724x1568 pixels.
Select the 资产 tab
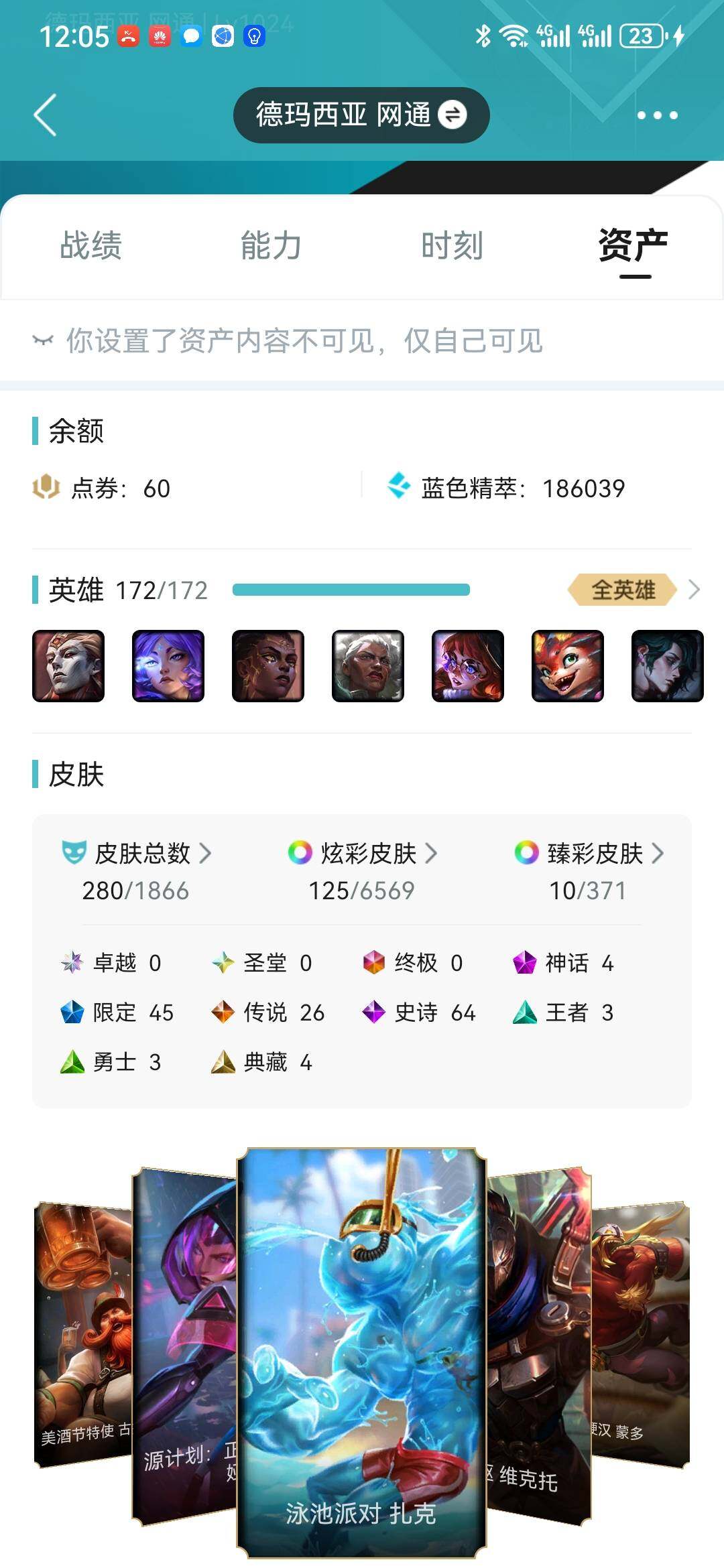pos(633,245)
